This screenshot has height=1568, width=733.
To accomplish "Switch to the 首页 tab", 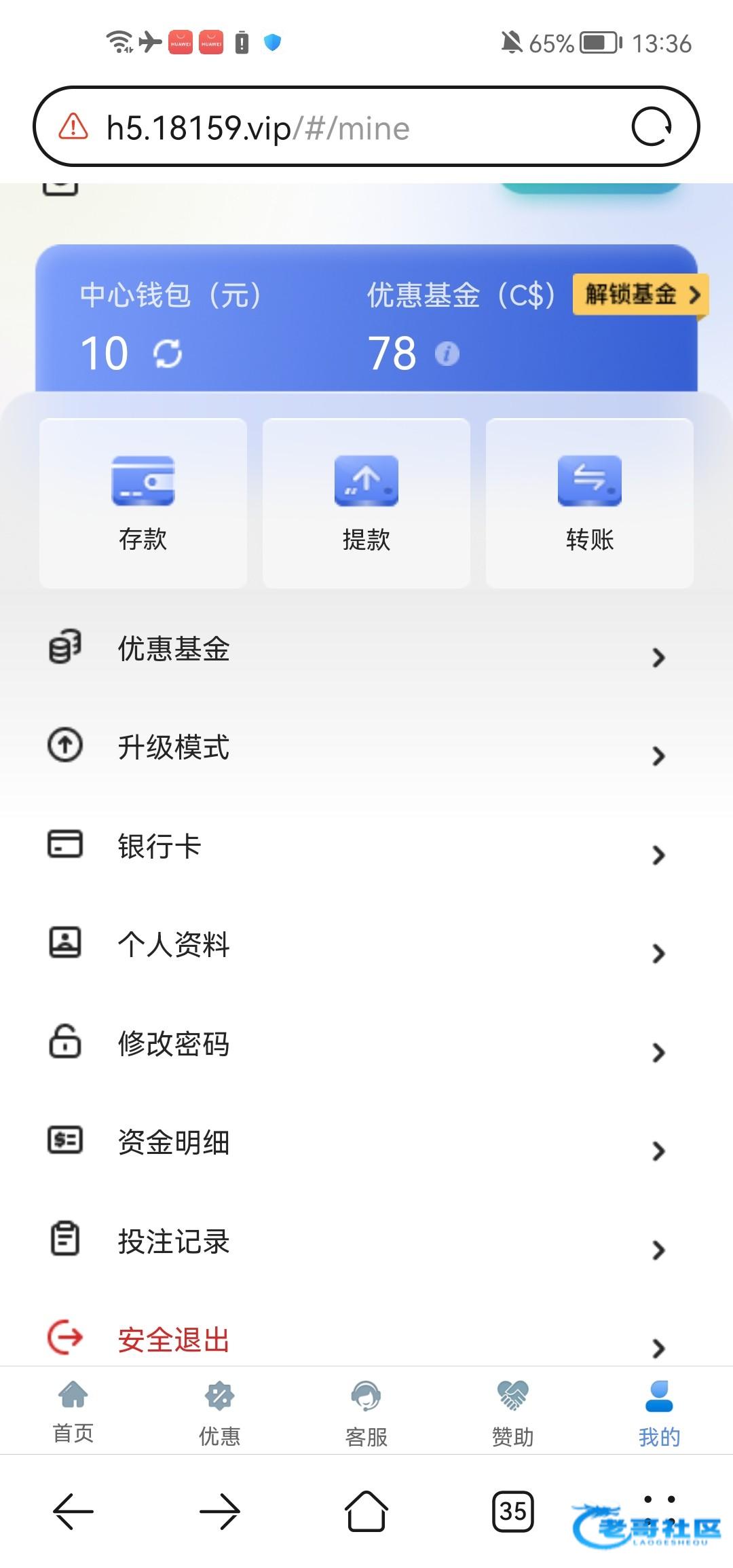I will (x=73, y=1411).
